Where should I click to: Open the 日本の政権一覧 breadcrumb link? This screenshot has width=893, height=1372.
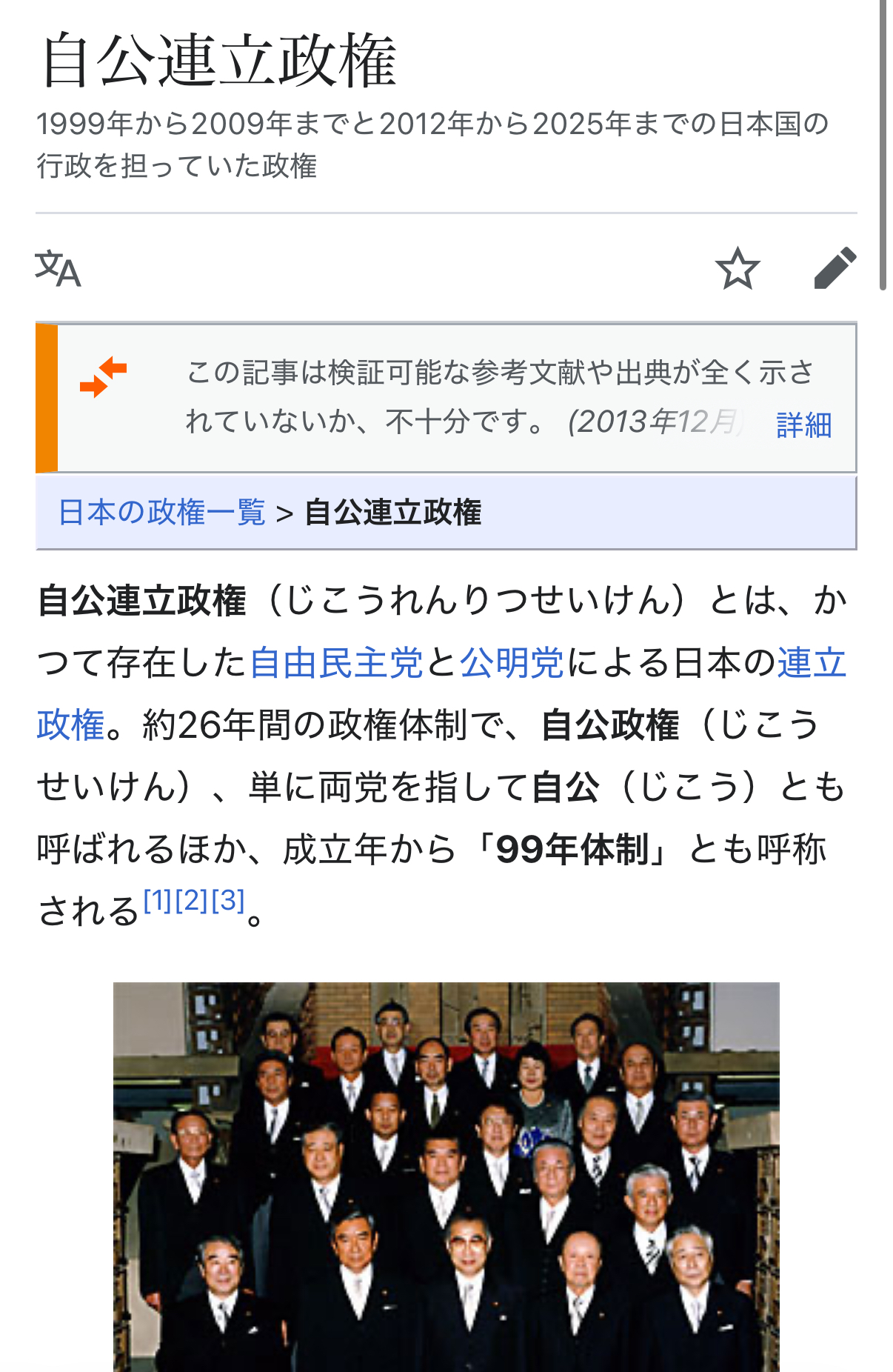click(x=161, y=513)
